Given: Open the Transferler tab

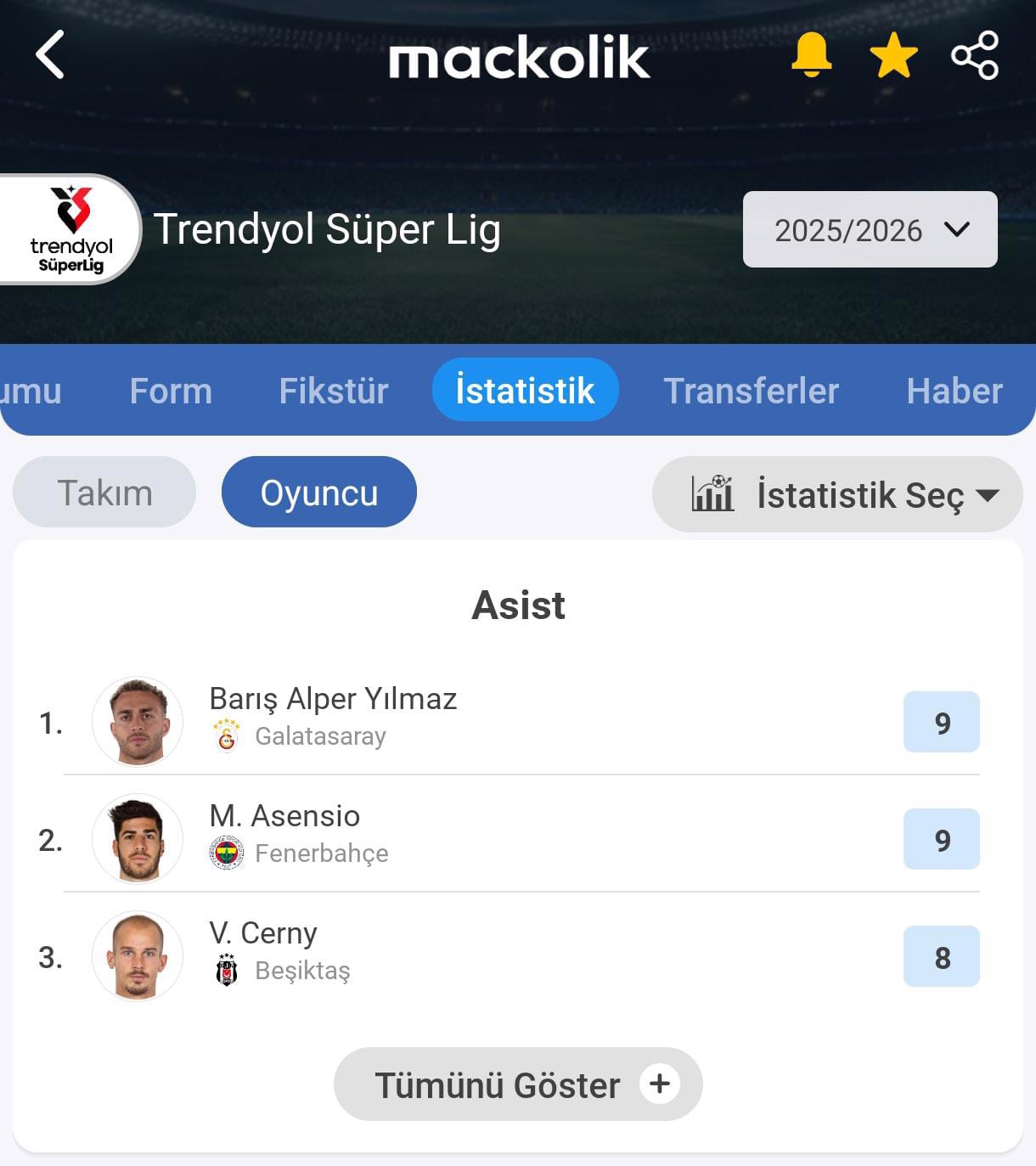Looking at the screenshot, I should coord(751,391).
